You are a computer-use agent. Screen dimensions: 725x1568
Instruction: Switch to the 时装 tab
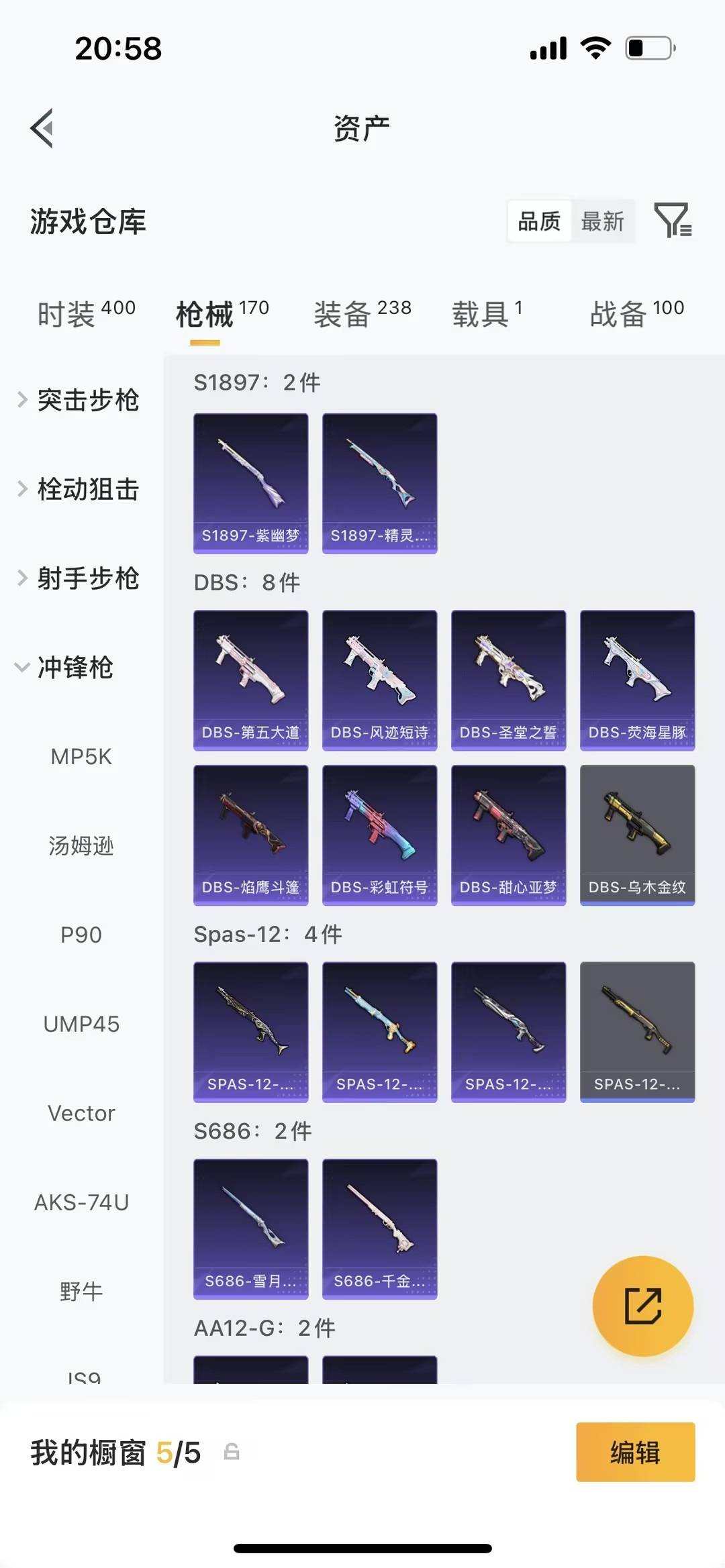pyautogui.click(x=67, y=314)
